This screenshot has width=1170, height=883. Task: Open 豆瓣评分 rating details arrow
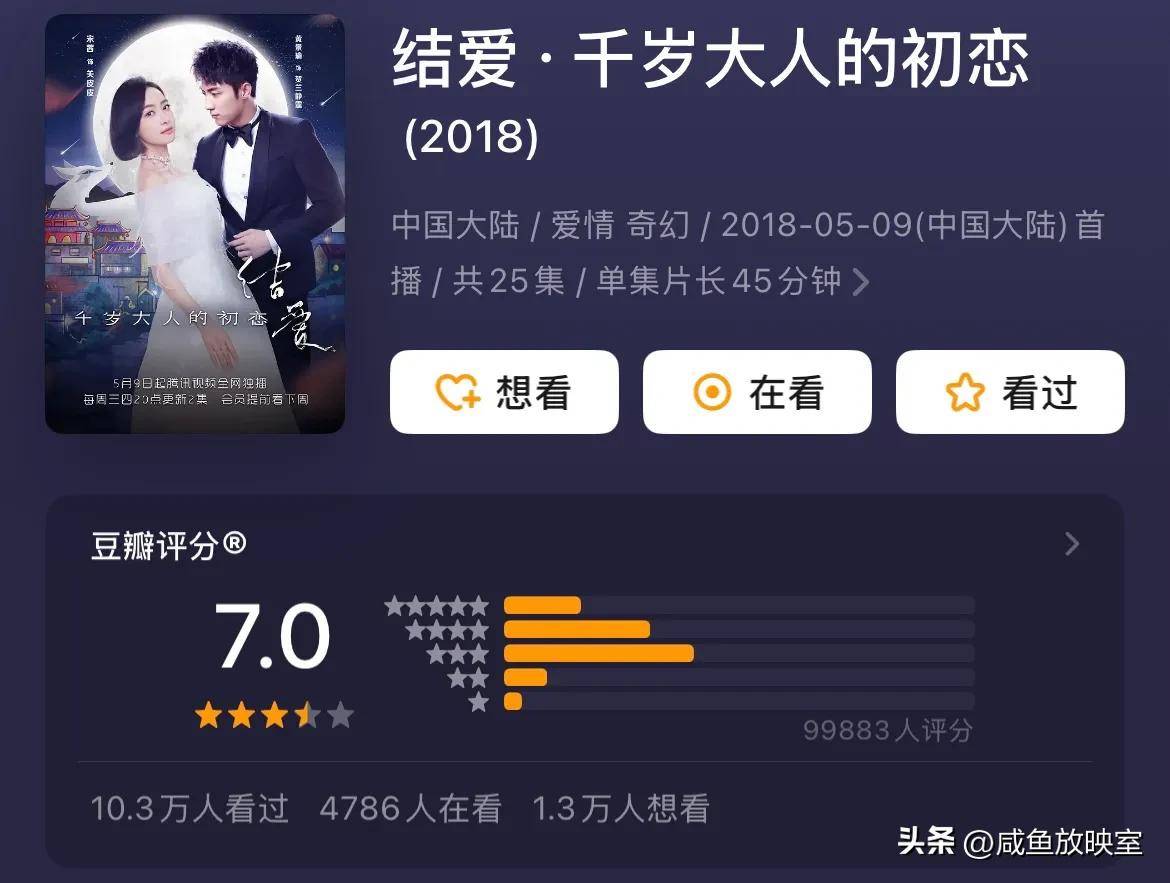click(x=1072, y=544)
